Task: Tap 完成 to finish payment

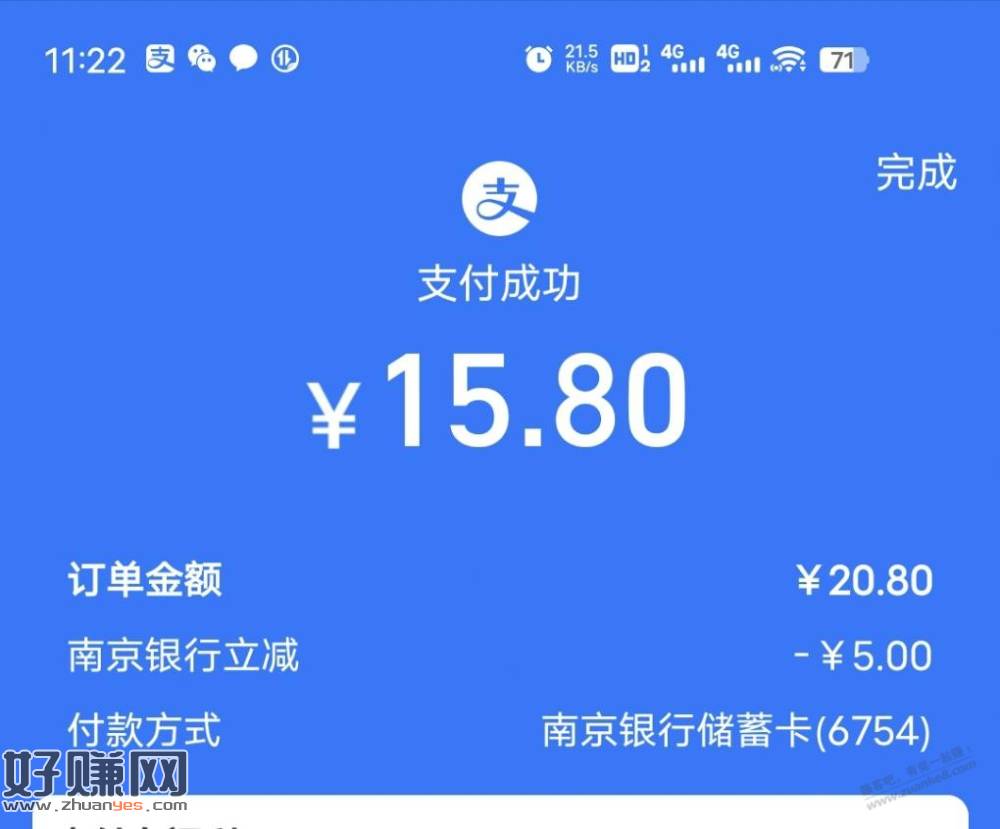Action: pos(916,173)
